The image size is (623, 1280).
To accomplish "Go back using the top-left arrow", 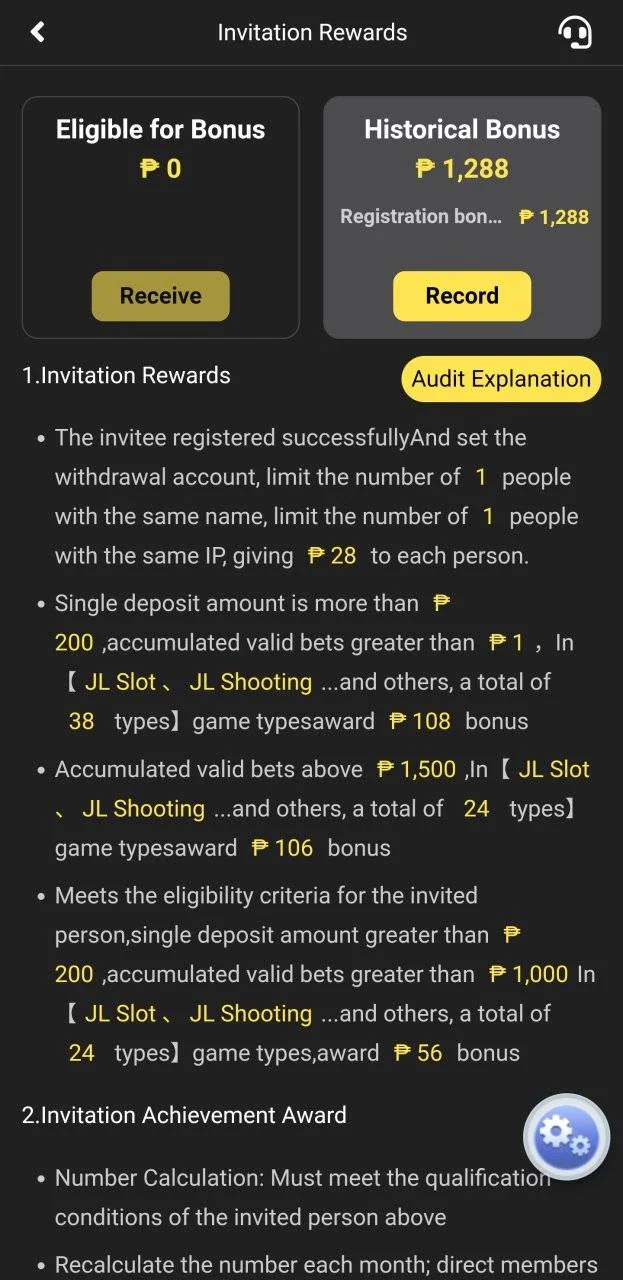I will 38,32.
